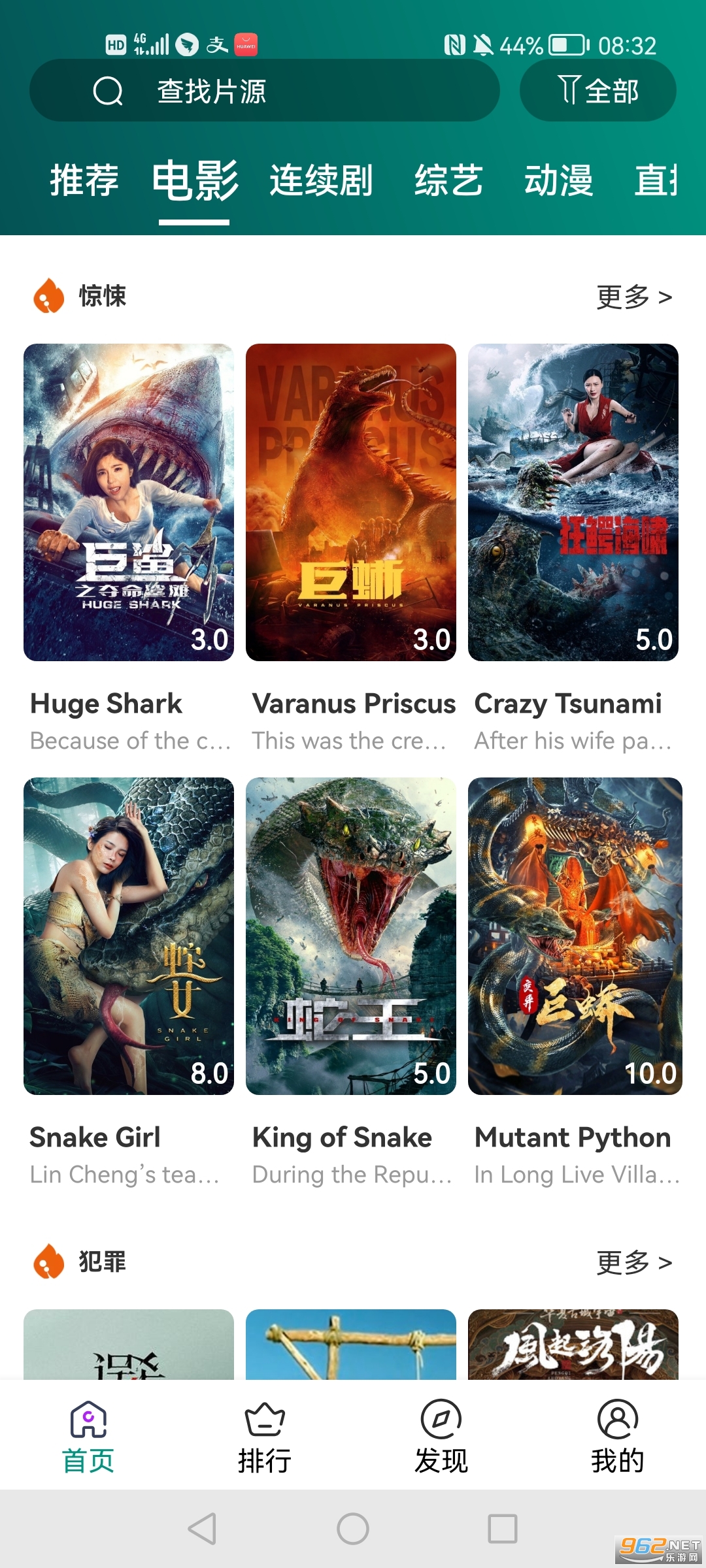Image resolution: width=706 pixels, height=1568 pixels.
Task: Open the Crazy Tsunami movie
Action: (573, 502)
